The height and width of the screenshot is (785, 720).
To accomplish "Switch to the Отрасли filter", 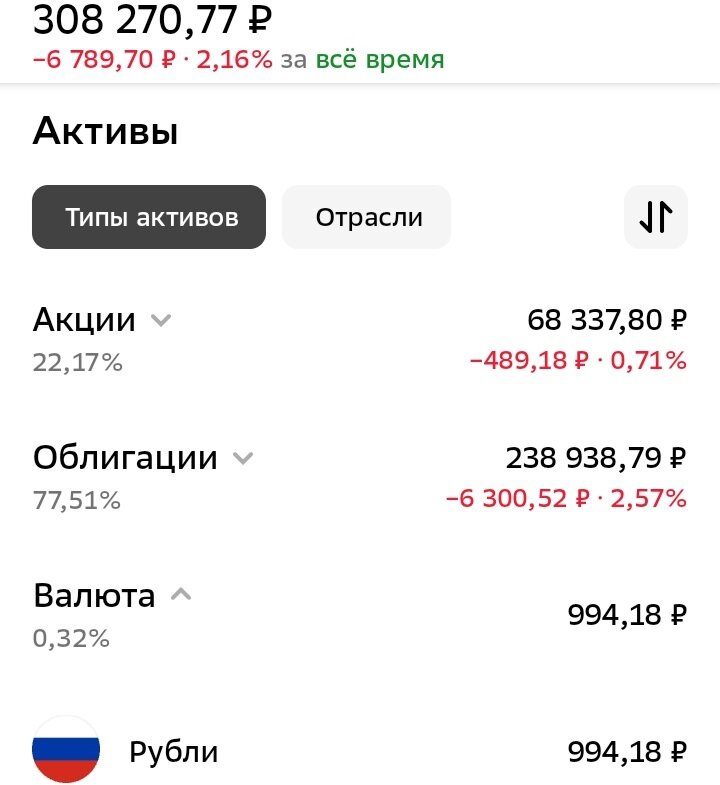I will [x=366, y=216].
